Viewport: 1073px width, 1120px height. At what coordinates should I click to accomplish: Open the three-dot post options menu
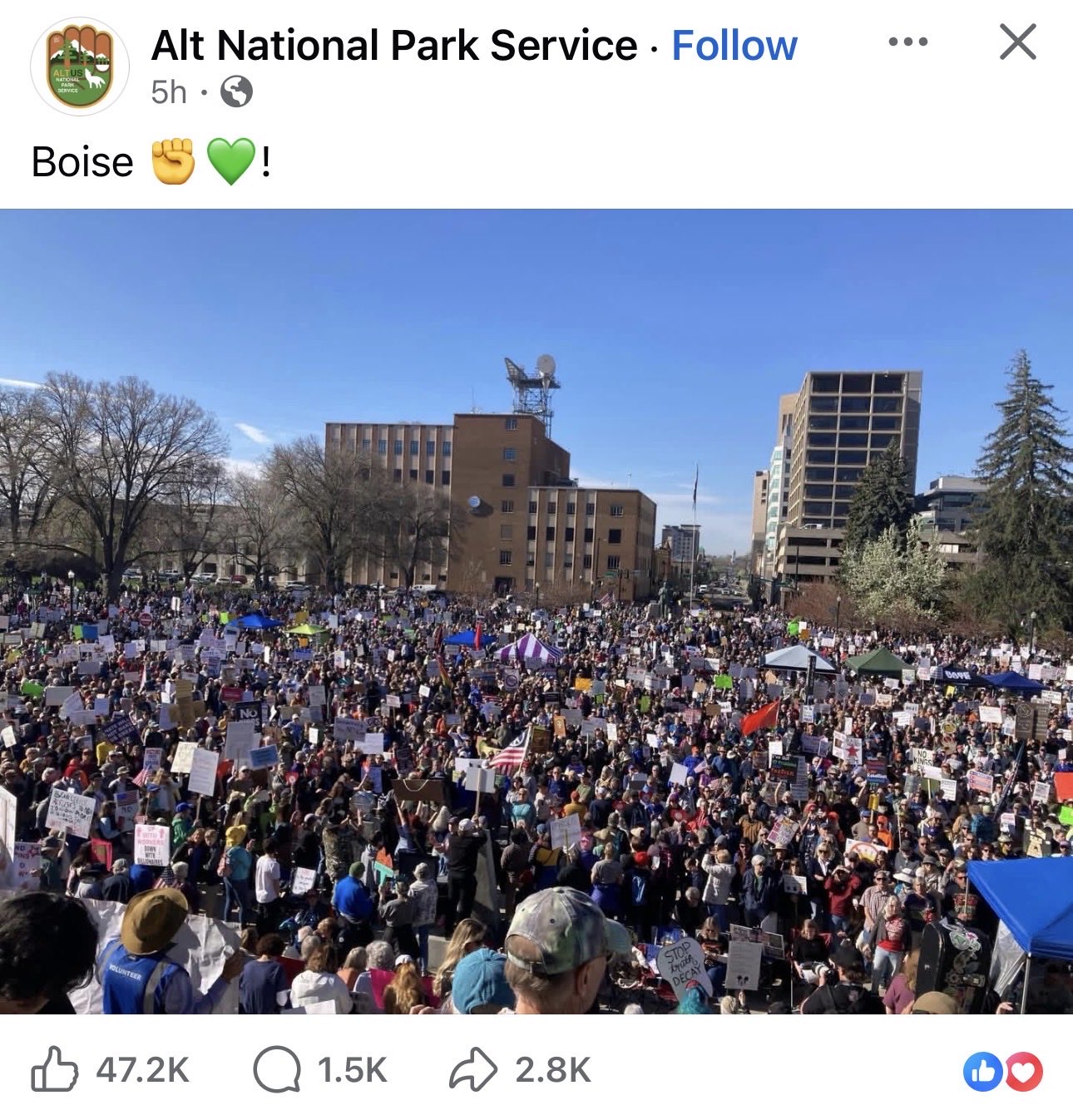(907, 42)
